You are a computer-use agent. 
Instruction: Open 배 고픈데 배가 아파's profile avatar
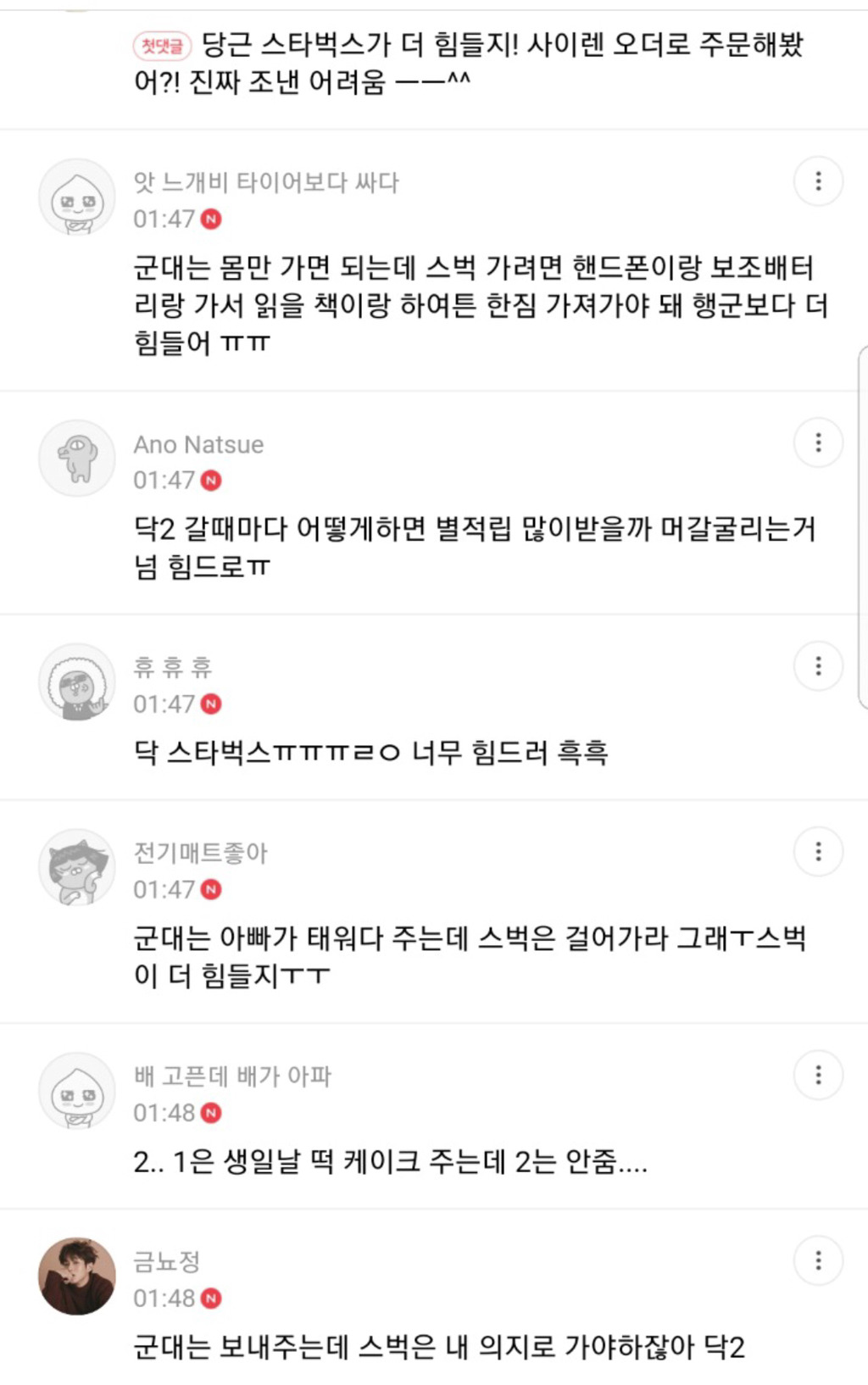[77, 1091]
